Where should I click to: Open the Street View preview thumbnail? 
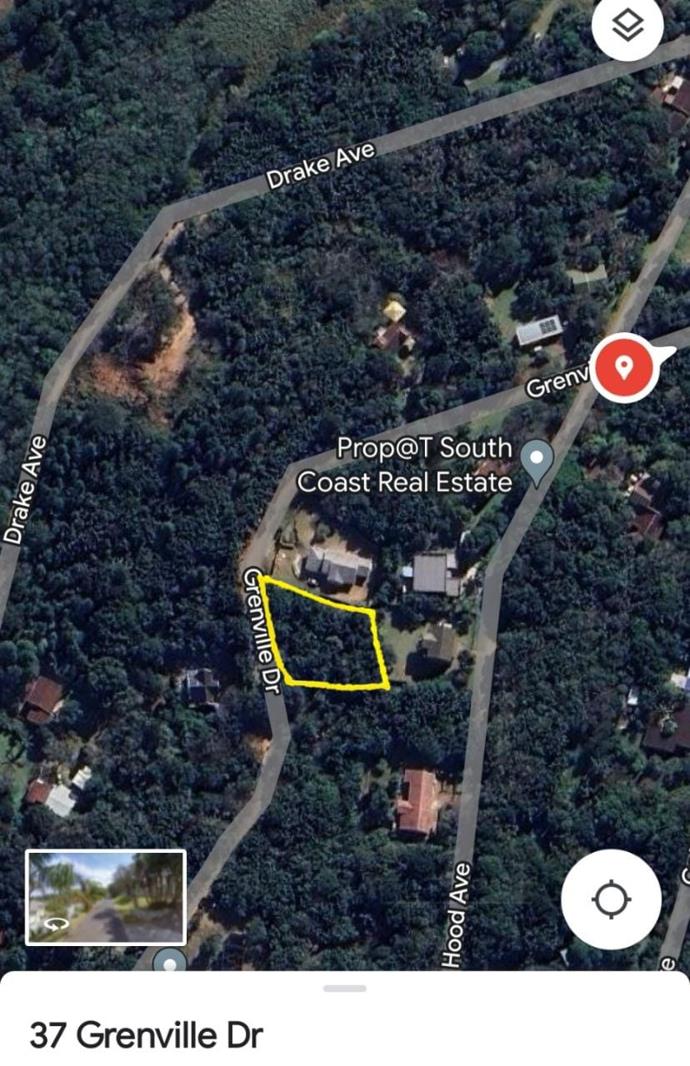[x=105, y=897]
